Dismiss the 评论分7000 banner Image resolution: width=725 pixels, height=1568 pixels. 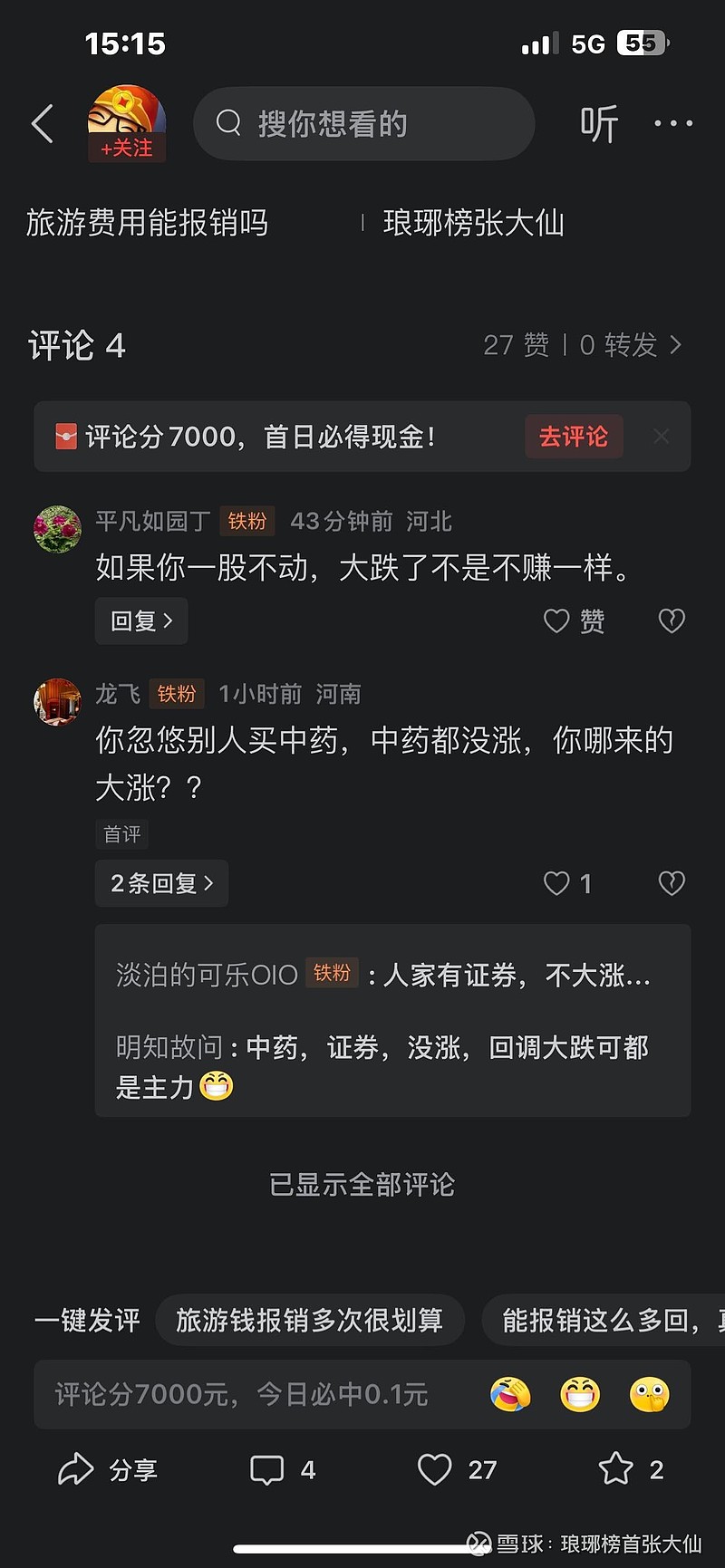[662, 437]
